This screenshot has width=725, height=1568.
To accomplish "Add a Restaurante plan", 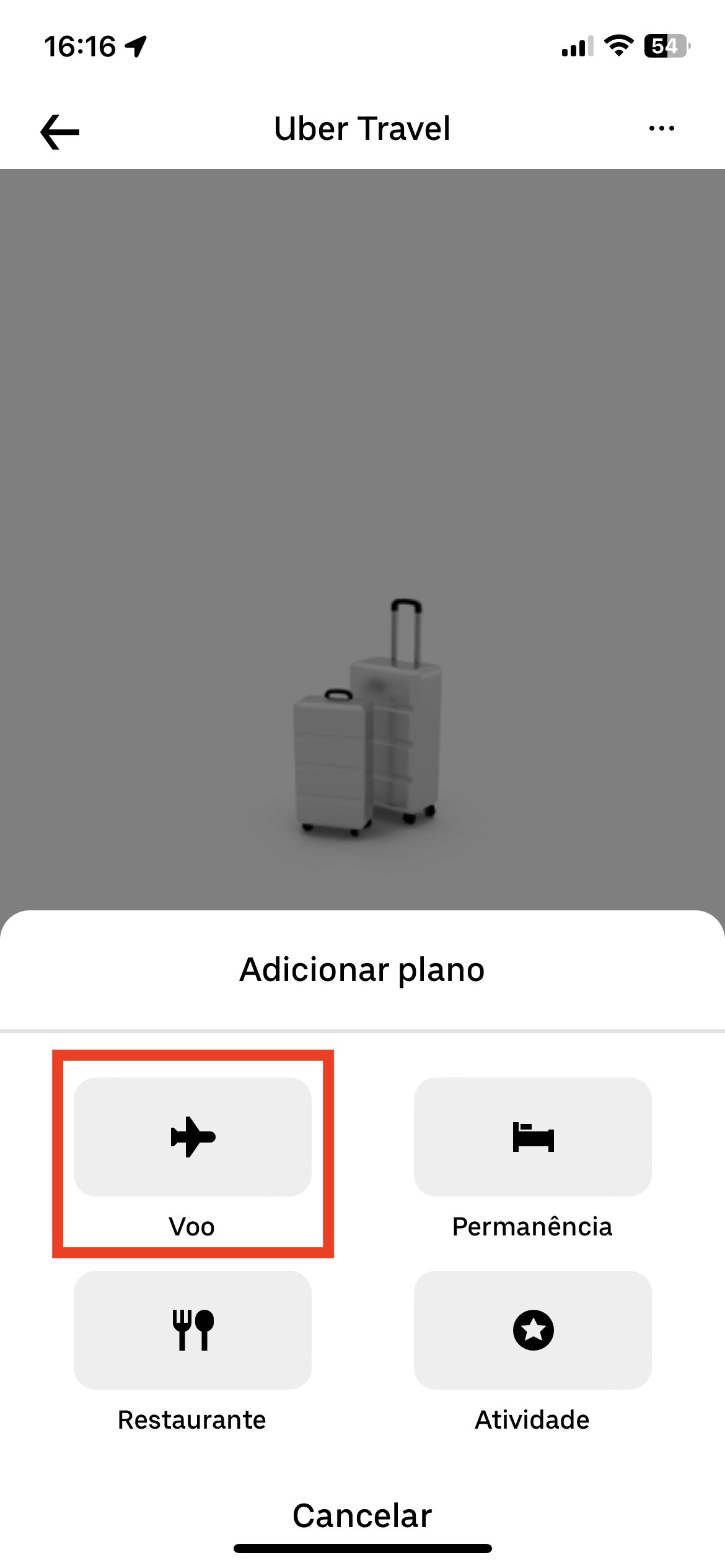I will [192, 1330].
